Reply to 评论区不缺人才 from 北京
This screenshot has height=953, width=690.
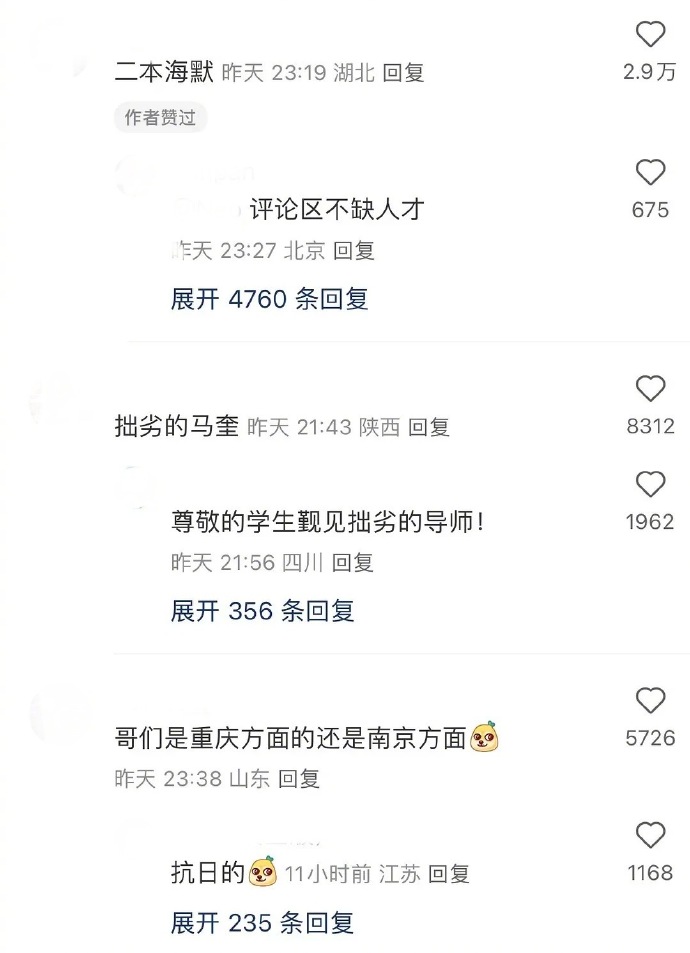353,251
